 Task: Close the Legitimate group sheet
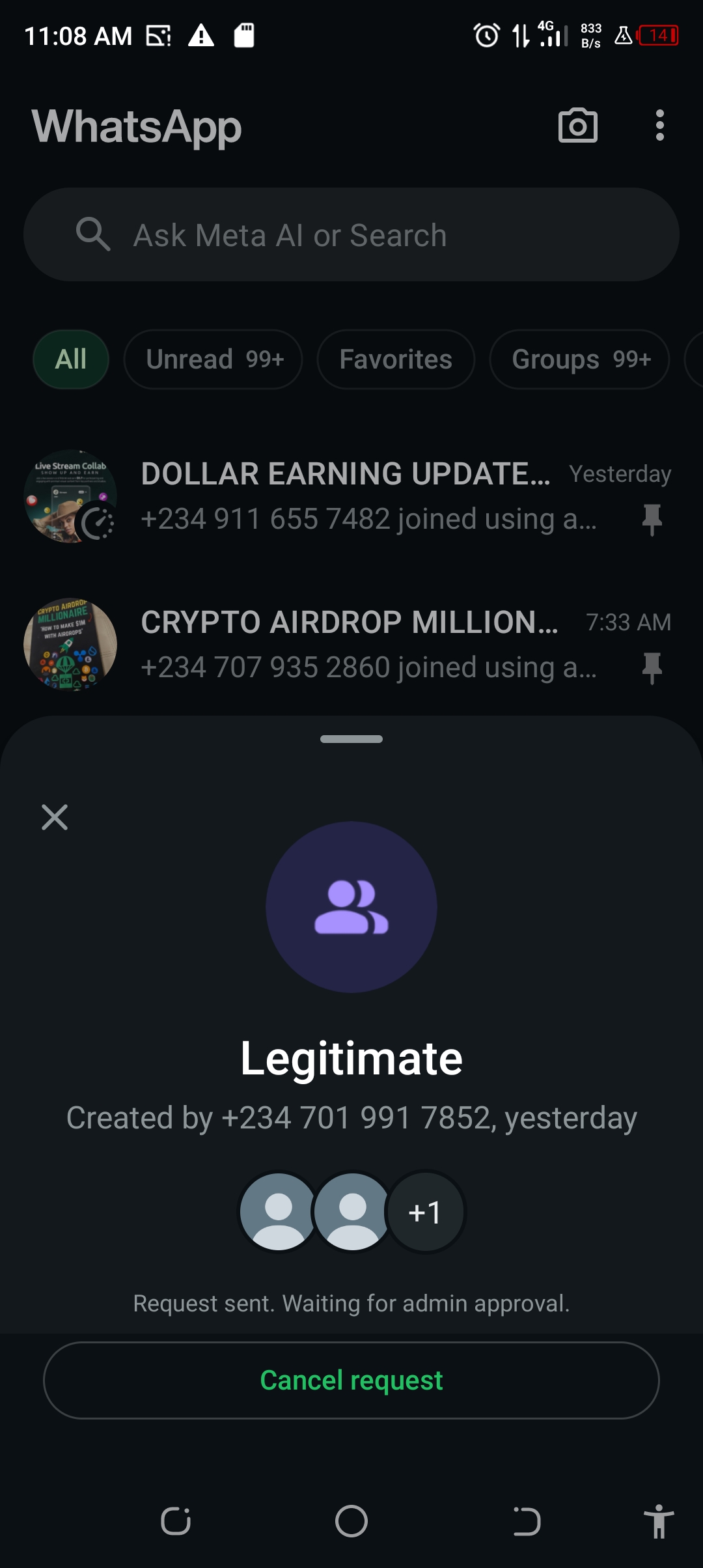[55, 817]
